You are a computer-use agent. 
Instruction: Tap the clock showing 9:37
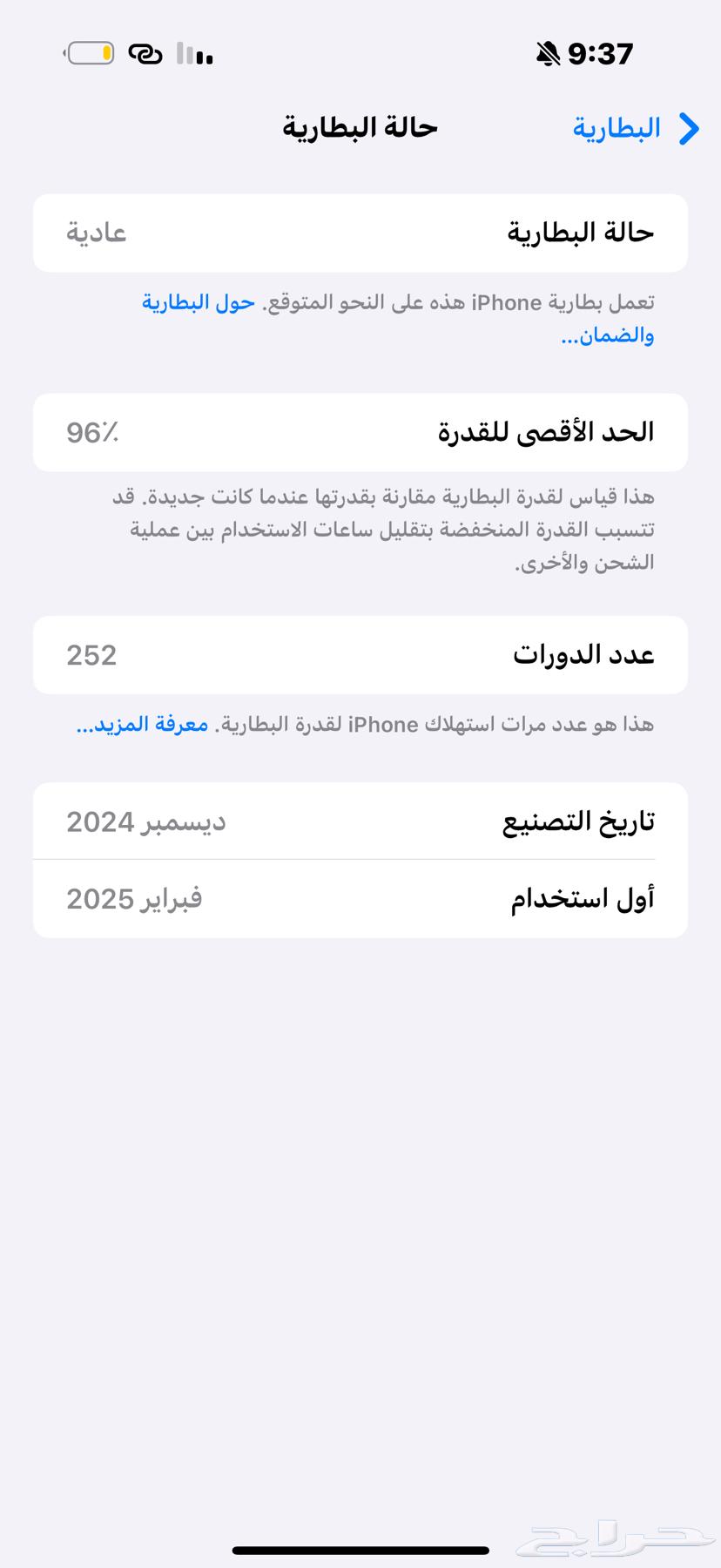(602, 53)
